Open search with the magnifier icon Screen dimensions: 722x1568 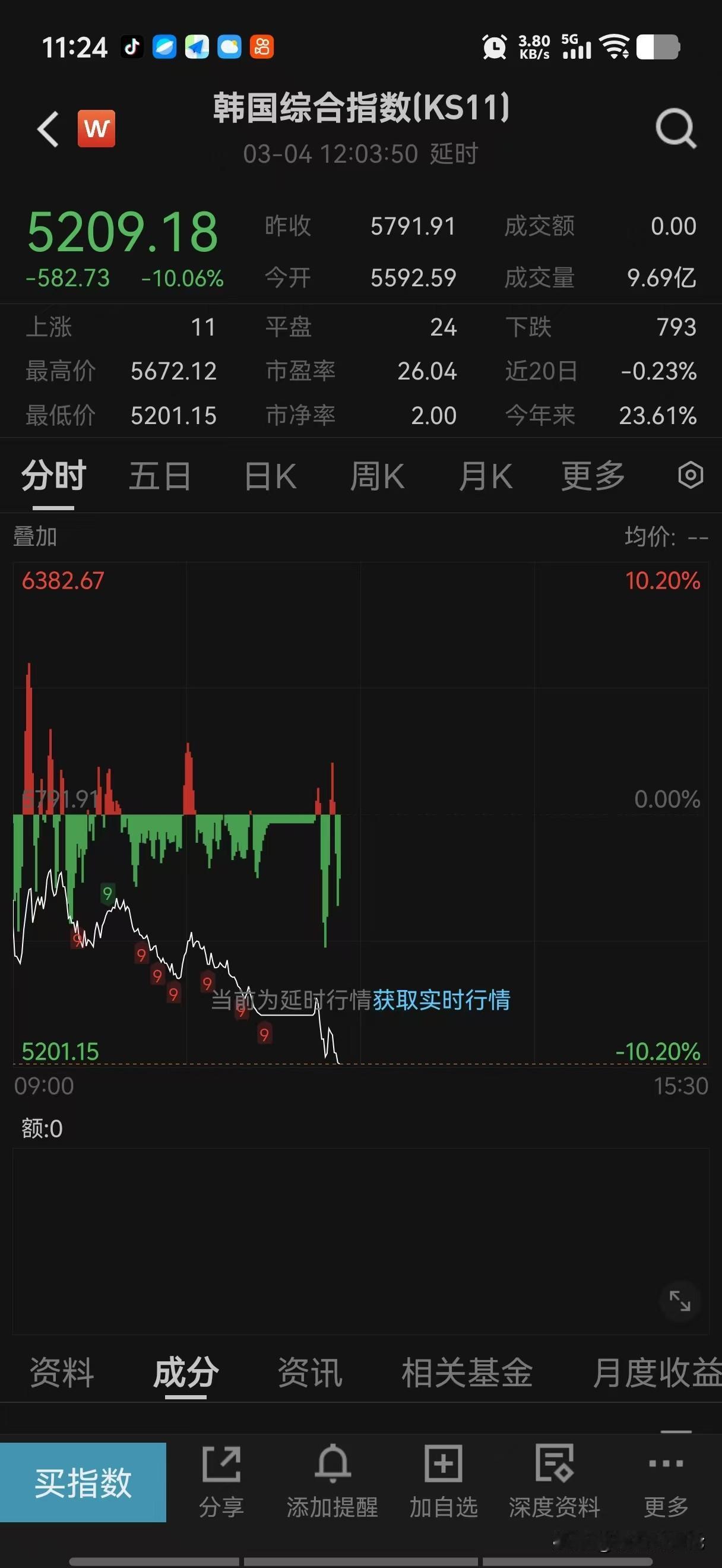click(x=675, y=129)
